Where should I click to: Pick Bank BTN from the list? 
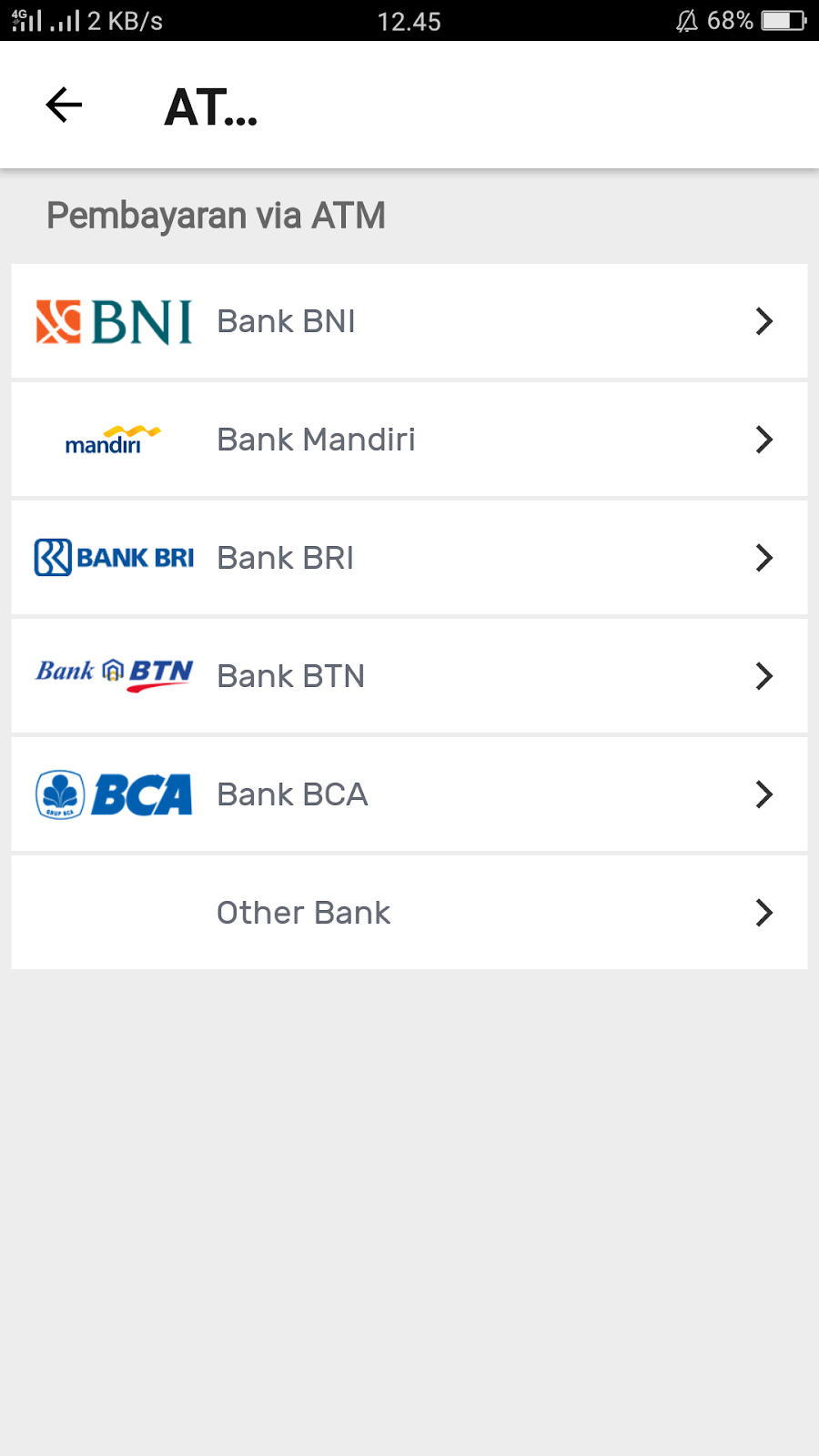[409, 676]
